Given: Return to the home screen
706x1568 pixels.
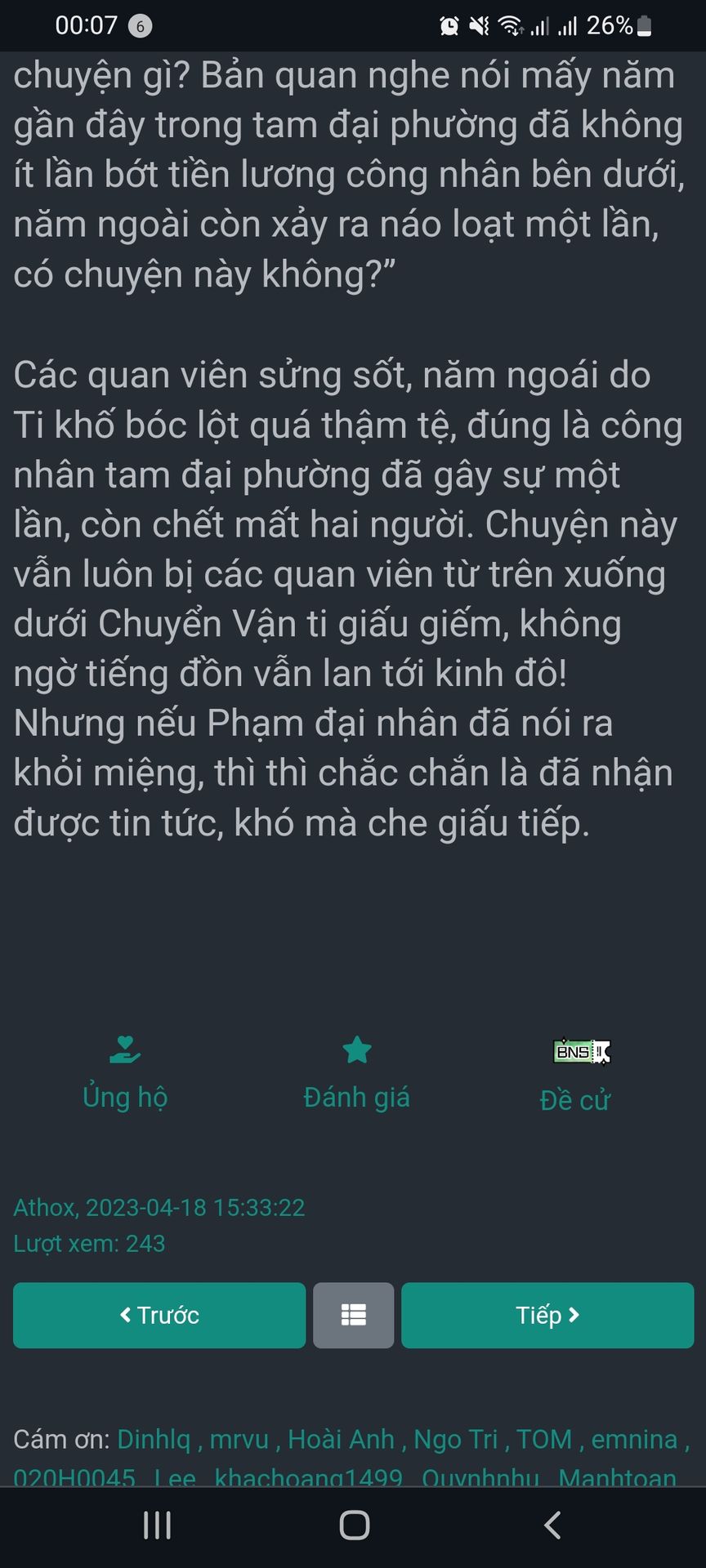Looking at the screenshot, I should pyautogui.click(x=354, y=1525).
